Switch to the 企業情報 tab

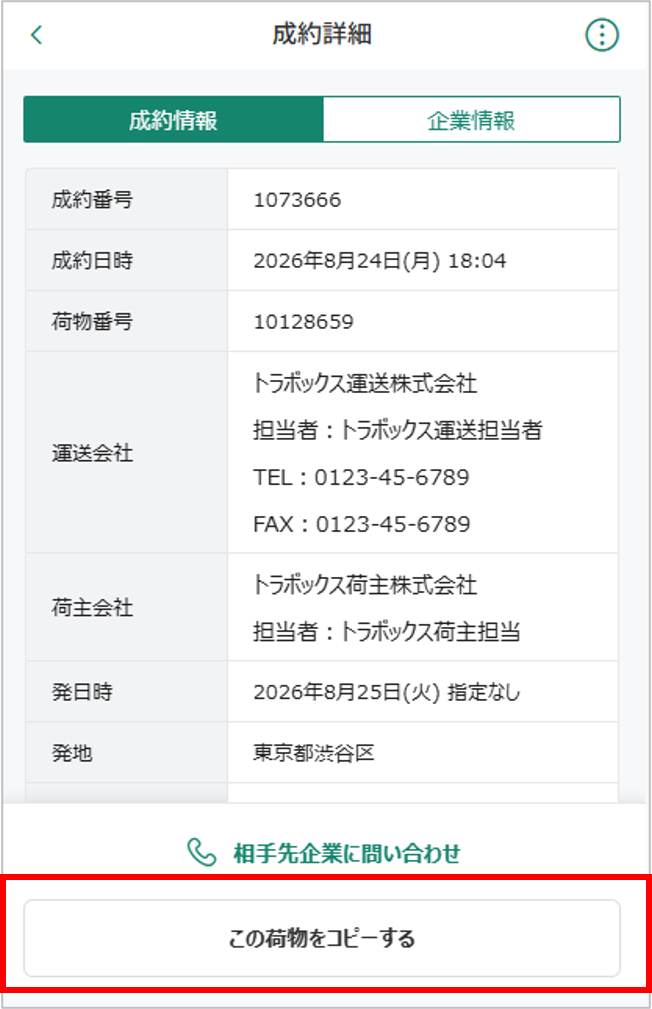pyautogui.click(x=471, y=120)
